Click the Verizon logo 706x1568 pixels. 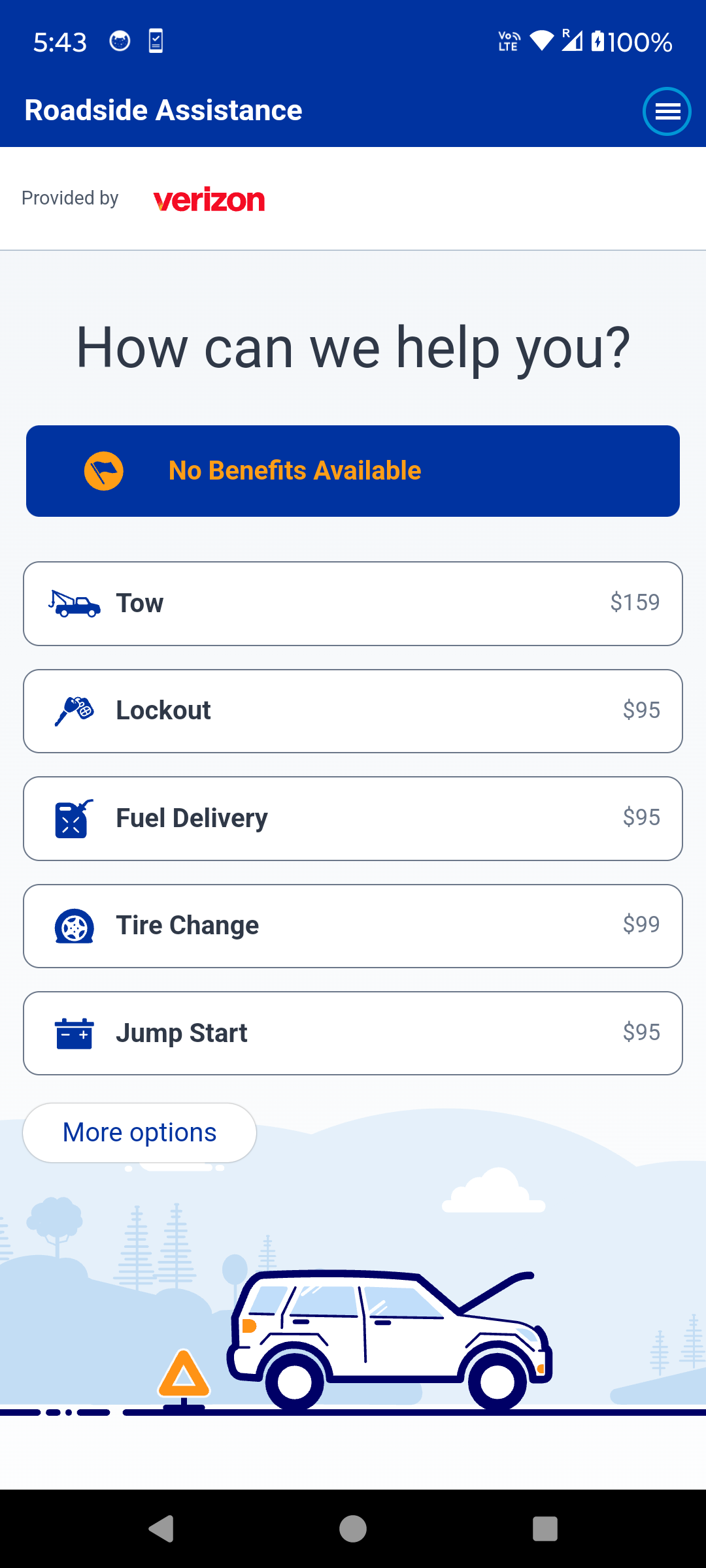[207, 199]
